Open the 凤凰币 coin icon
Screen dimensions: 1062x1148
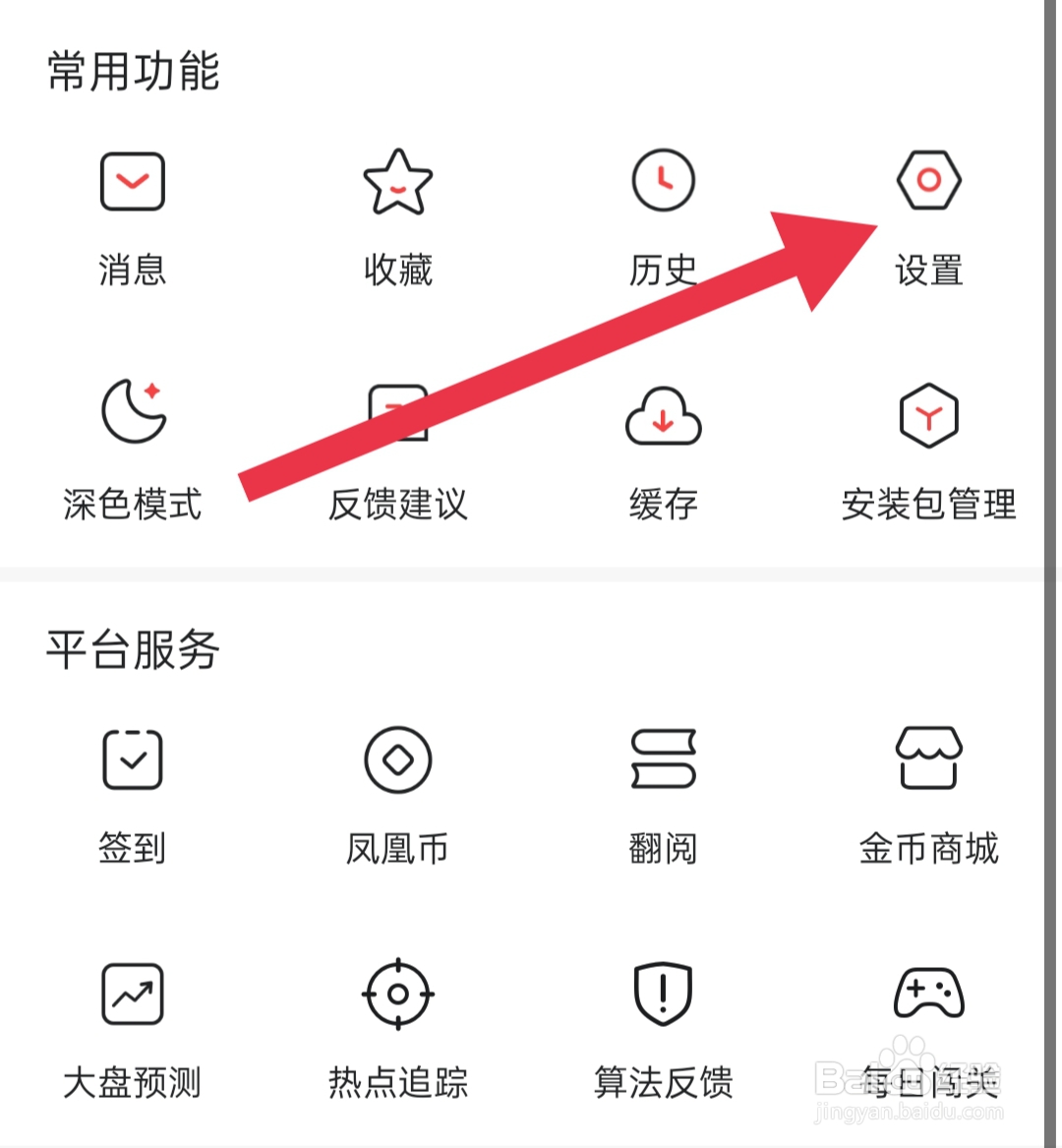coord(397,758)
